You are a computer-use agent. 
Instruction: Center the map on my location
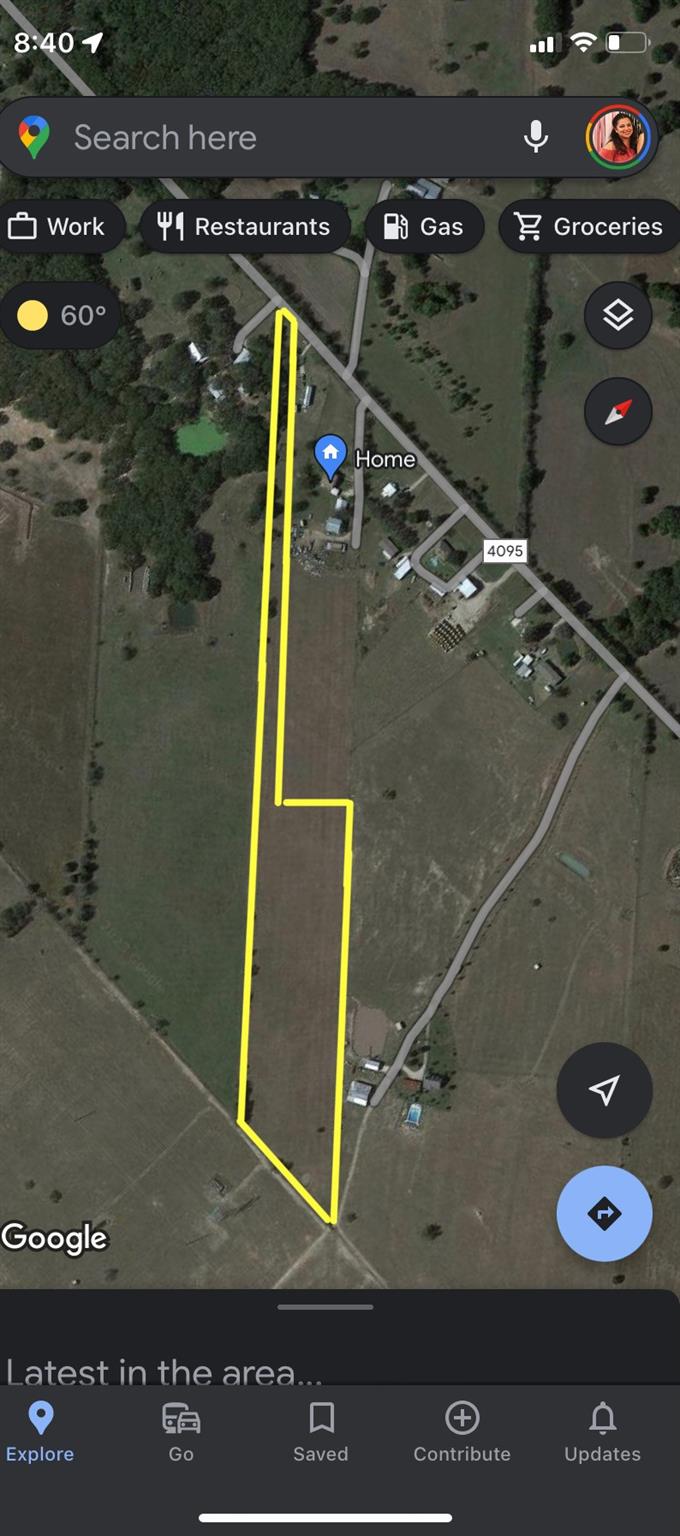604,1091
